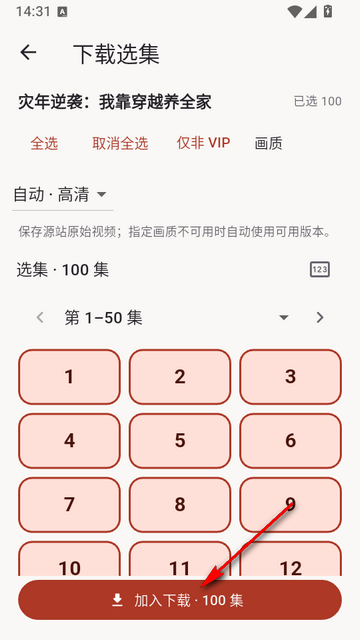Toggle episode 9
The height and width of the screenshot is (640, 360).
click(290, 505)
